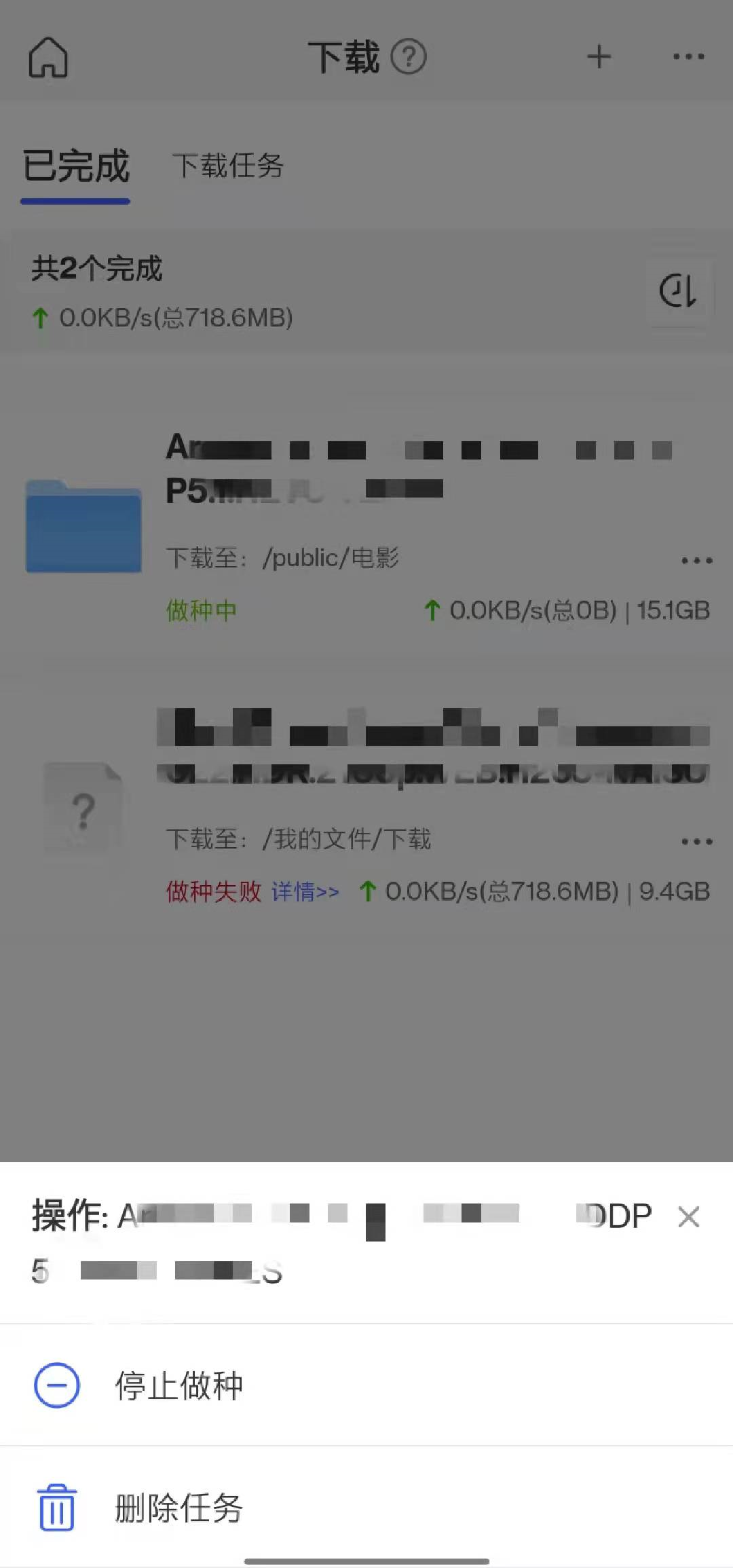Viewport: 733px width, 1568px height.
Task: Choose 删除任务 to delete the task
Action: pyautogui.click(x=366, y=1508)
